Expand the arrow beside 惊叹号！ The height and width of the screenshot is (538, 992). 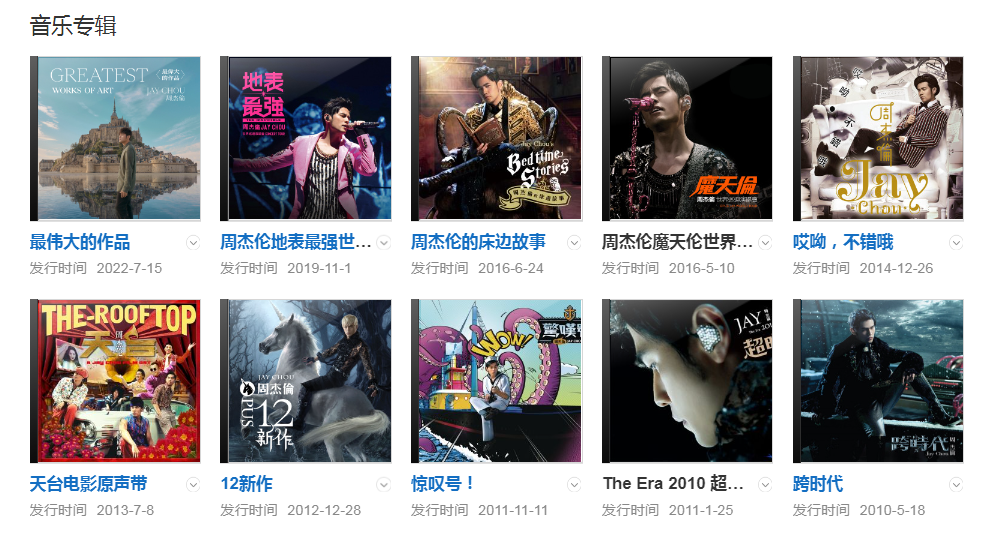[x=574, y=485]
